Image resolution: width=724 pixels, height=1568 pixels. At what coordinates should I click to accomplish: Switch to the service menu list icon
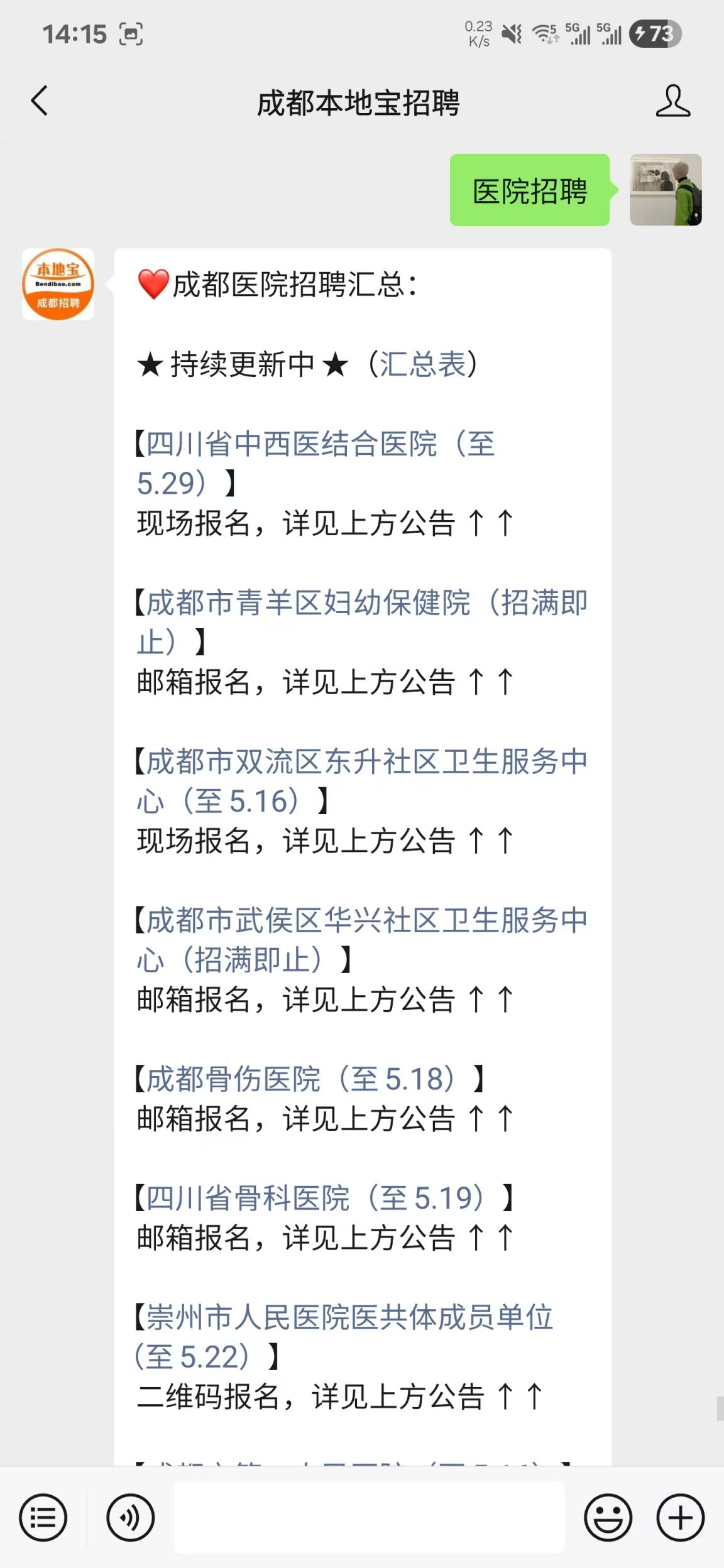[x=43, y=1518]
